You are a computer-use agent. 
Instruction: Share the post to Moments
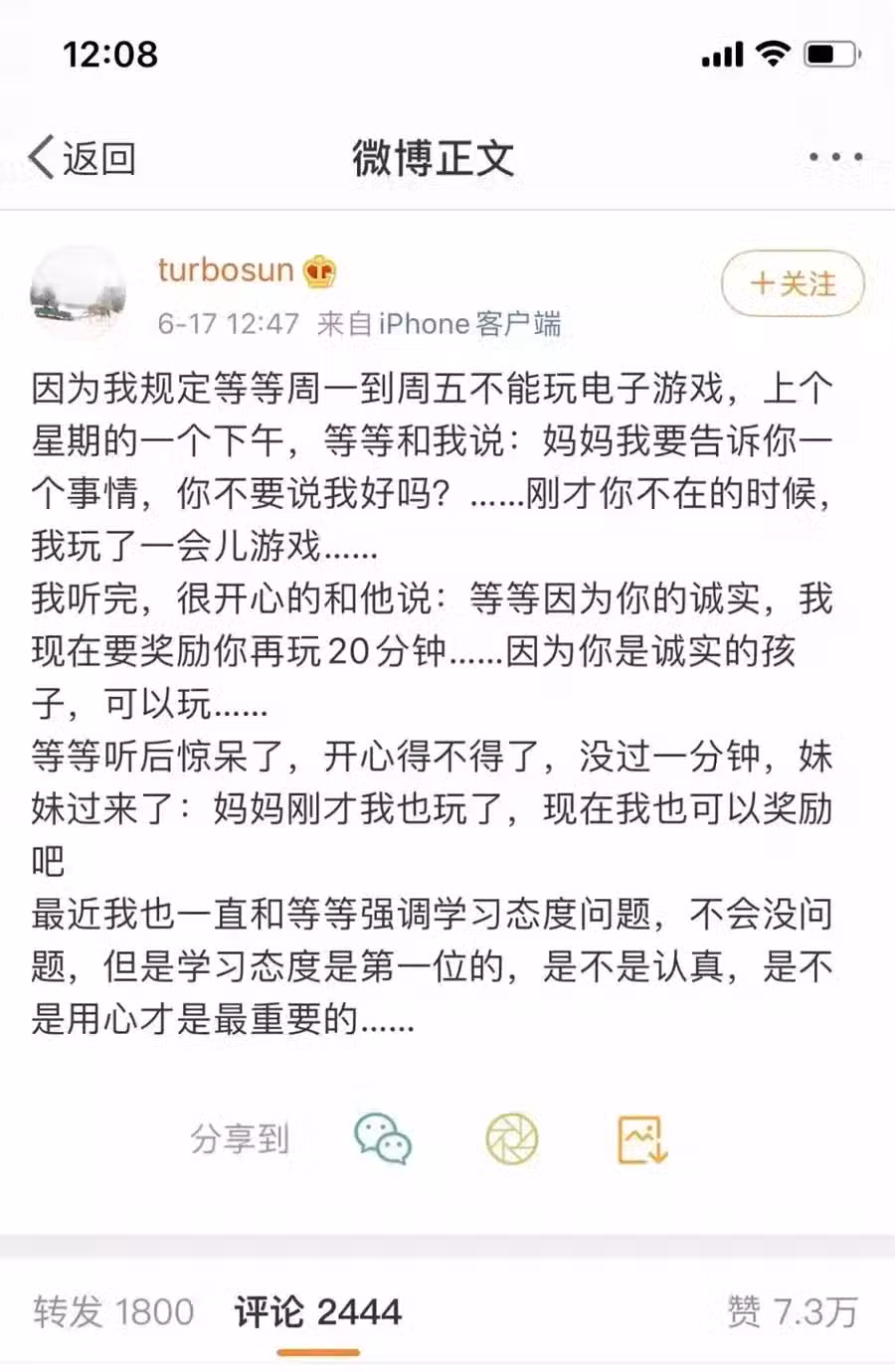[x=512, y=1138]
